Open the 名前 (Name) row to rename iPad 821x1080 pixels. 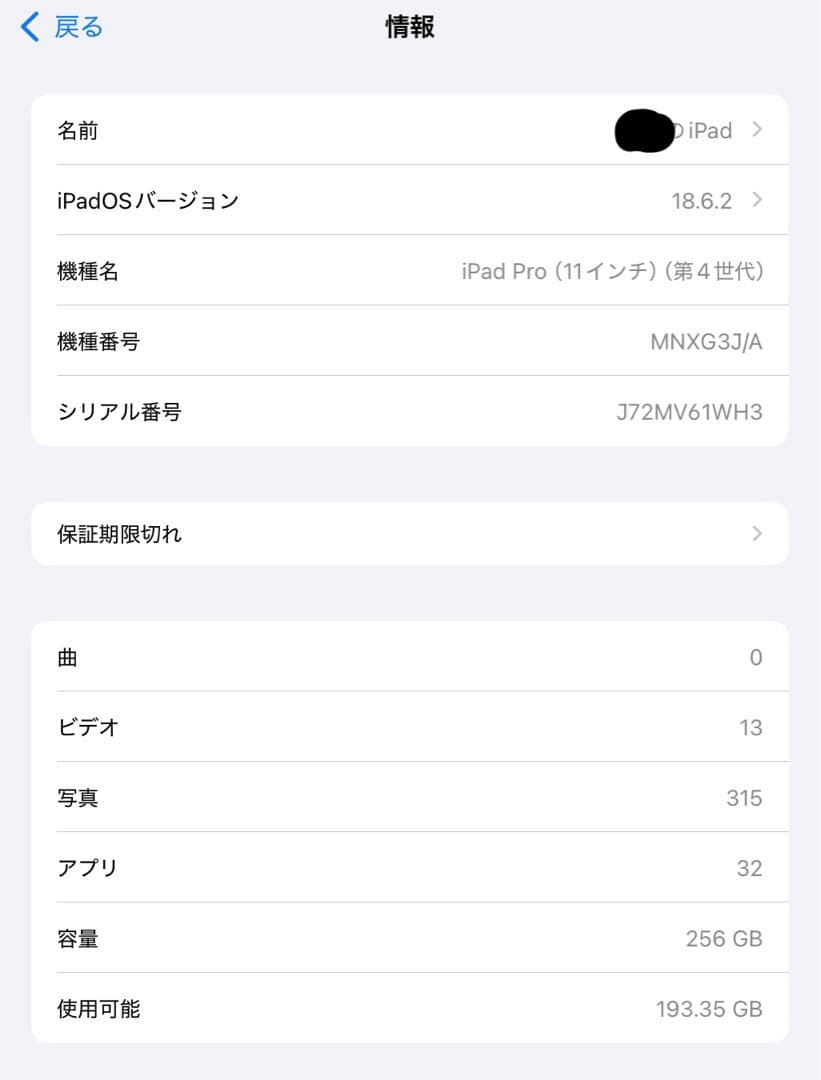click(400, 130)
